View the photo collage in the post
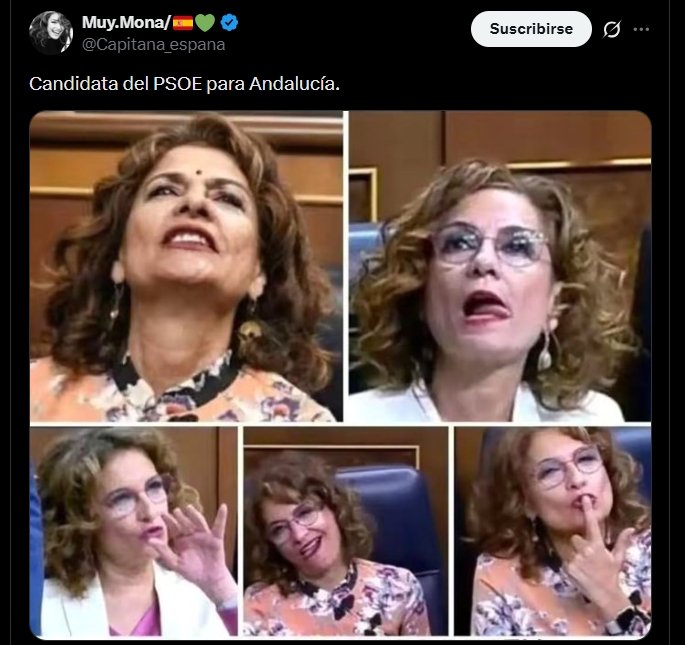This screenshot has height=645, width=685. click(x=340, y=374)
